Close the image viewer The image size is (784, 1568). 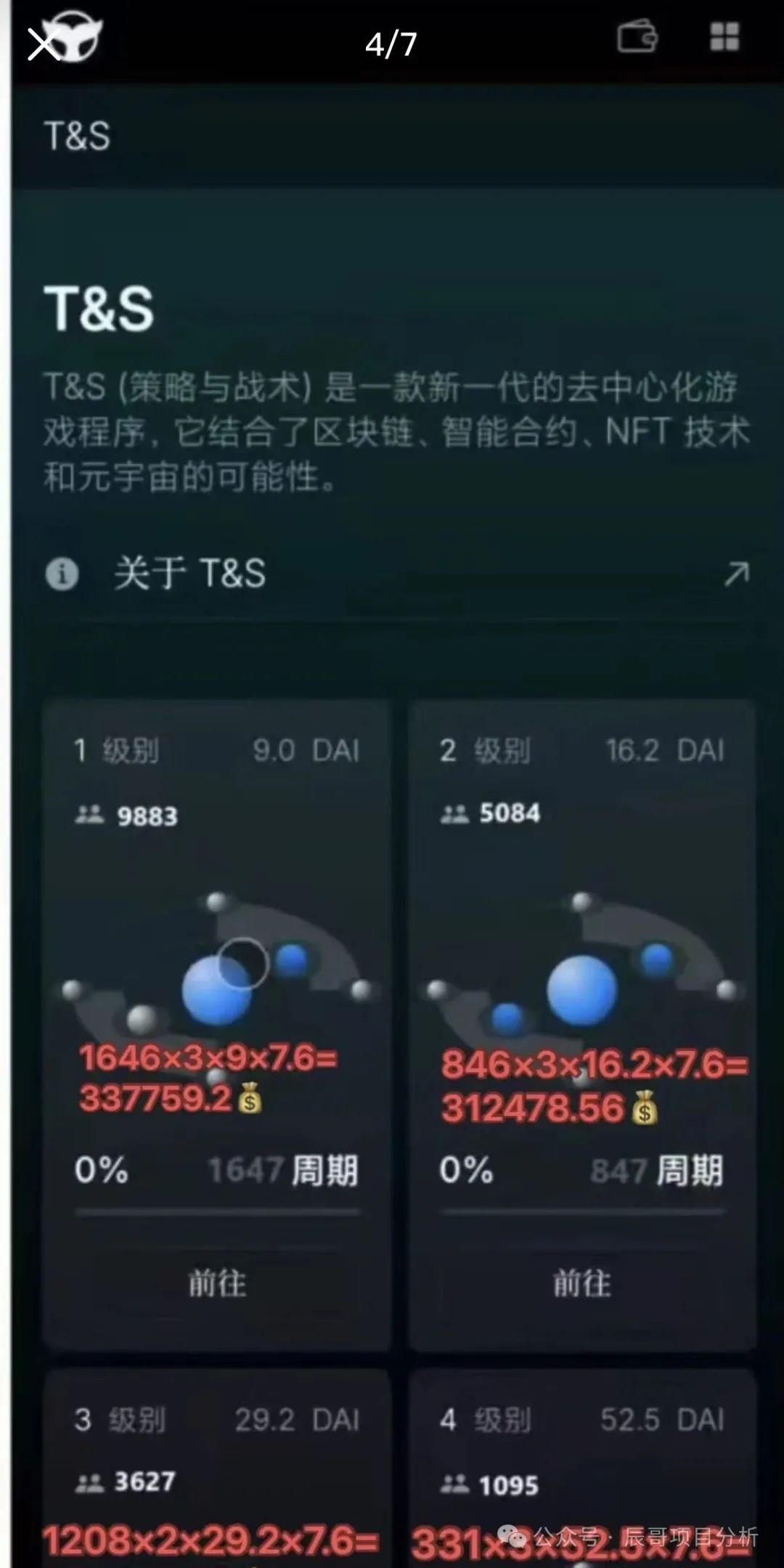(x=44, y=45)
